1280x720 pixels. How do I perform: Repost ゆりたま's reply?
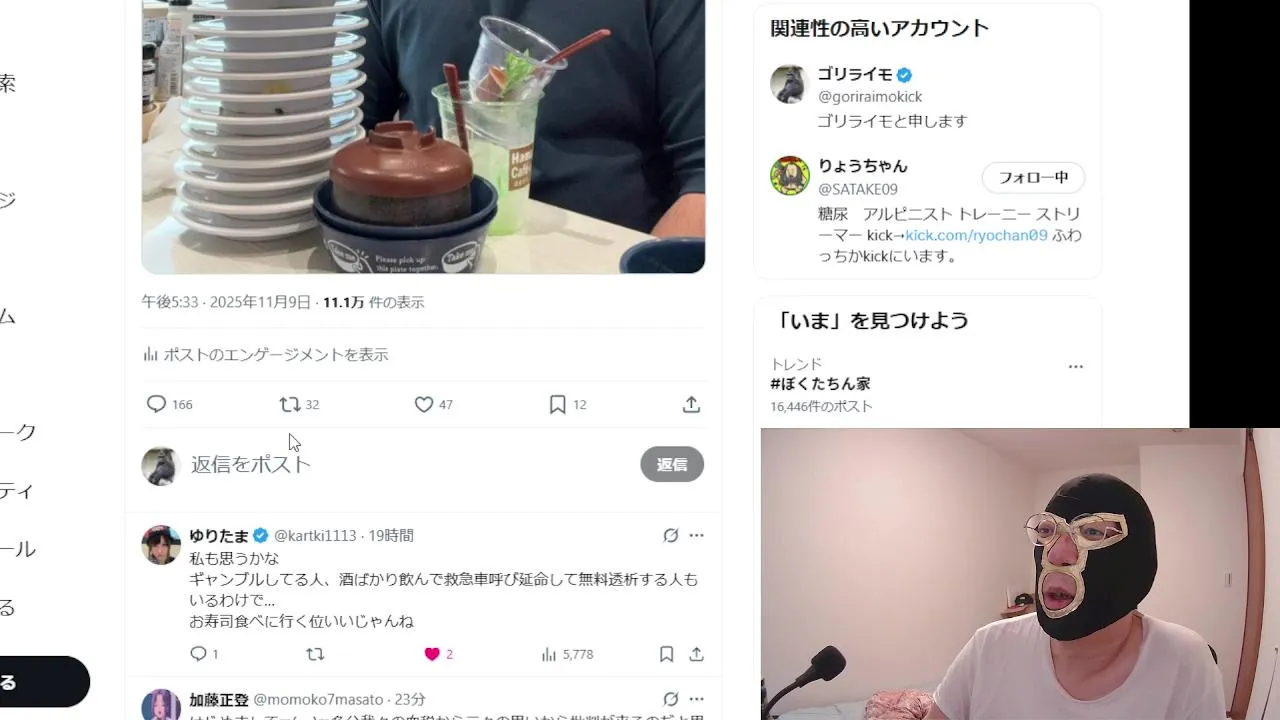point(315,654)
